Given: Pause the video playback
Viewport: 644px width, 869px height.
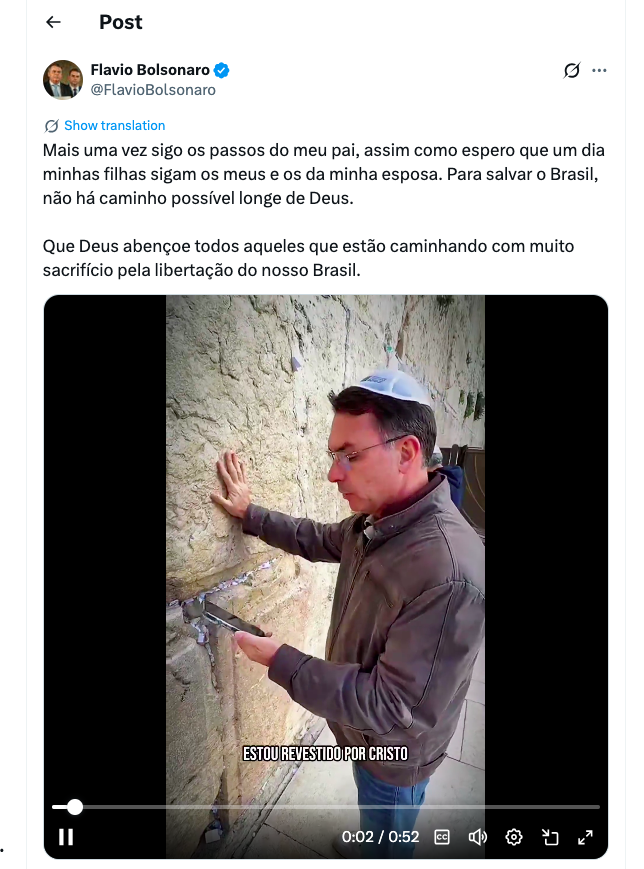Looking at the screenshot, I should (66, 837).
